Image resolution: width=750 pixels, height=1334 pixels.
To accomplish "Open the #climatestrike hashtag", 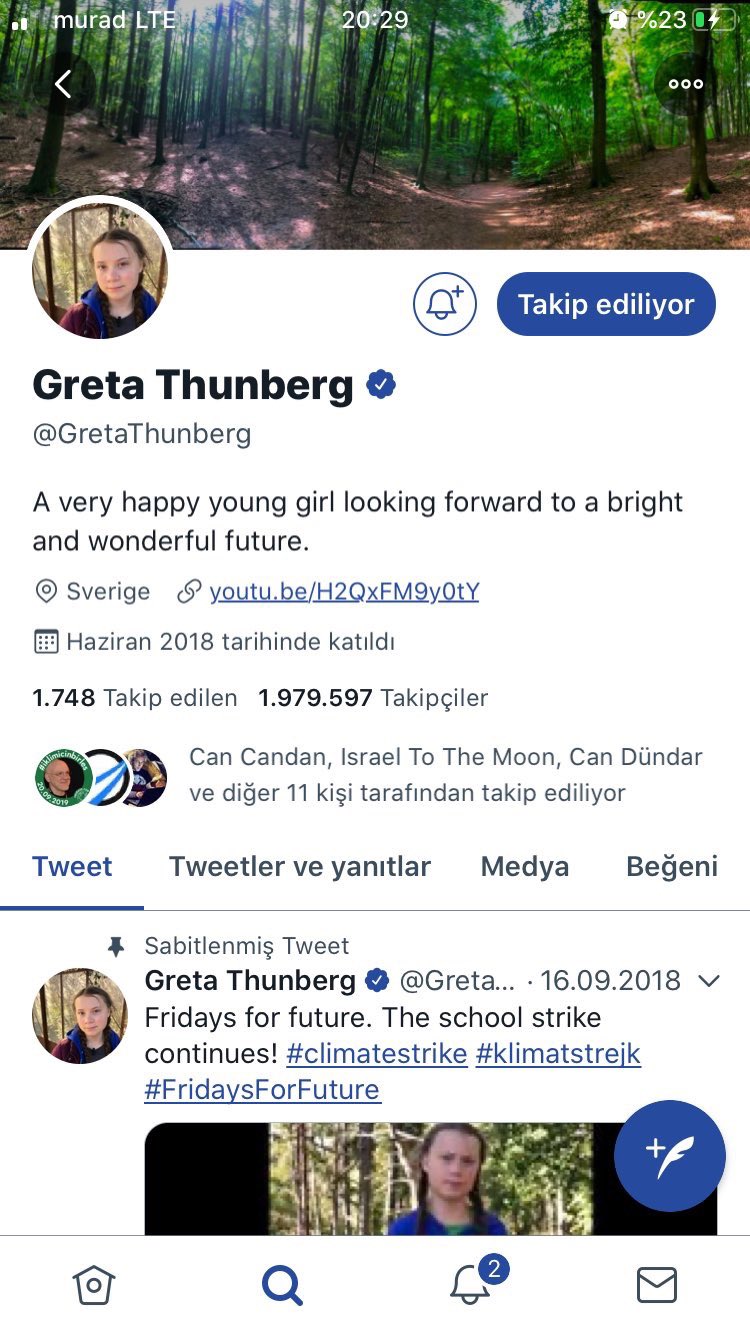I will [376, 1054].
